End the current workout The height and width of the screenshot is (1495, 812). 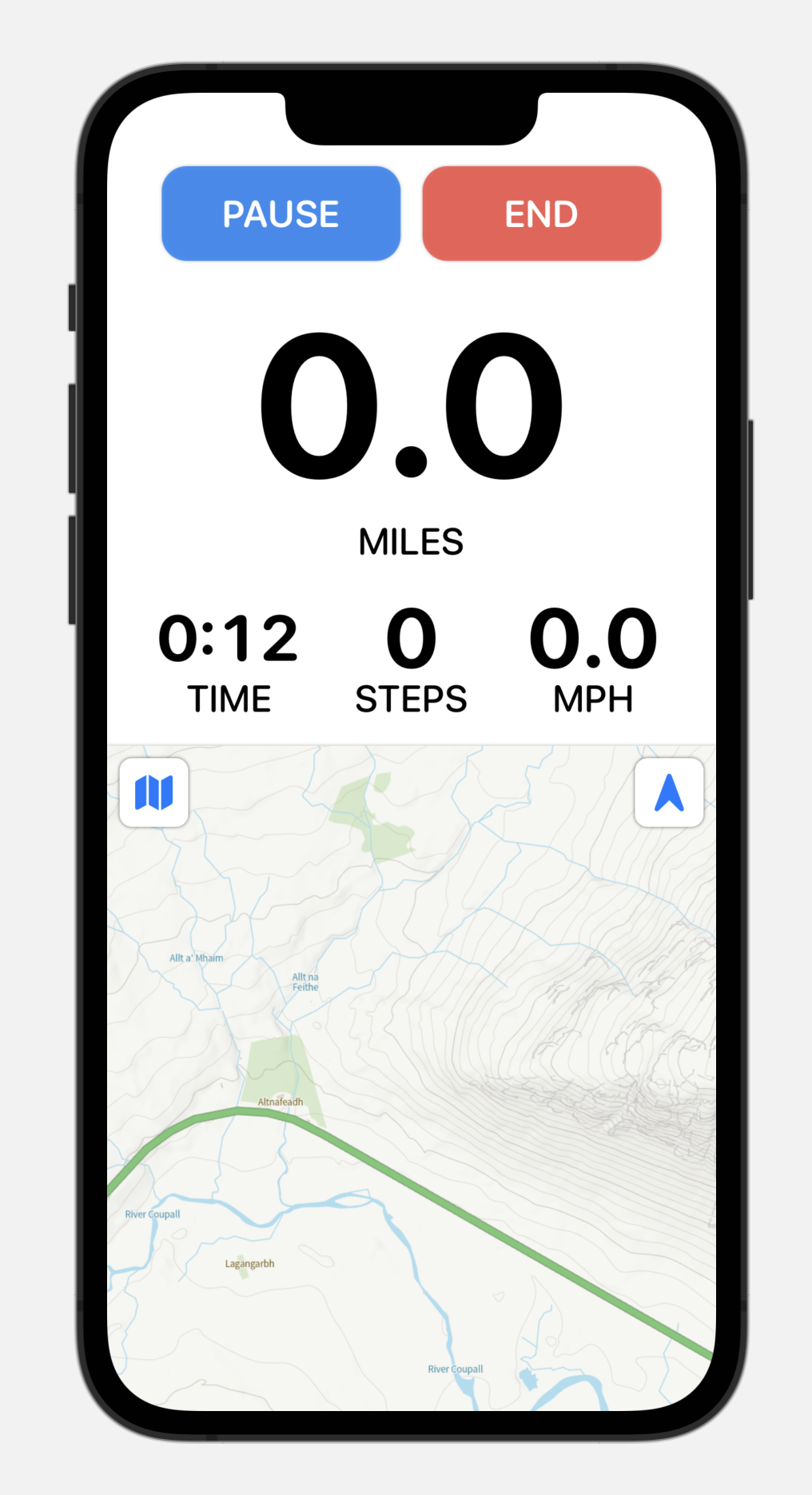[x=541, y=213]
